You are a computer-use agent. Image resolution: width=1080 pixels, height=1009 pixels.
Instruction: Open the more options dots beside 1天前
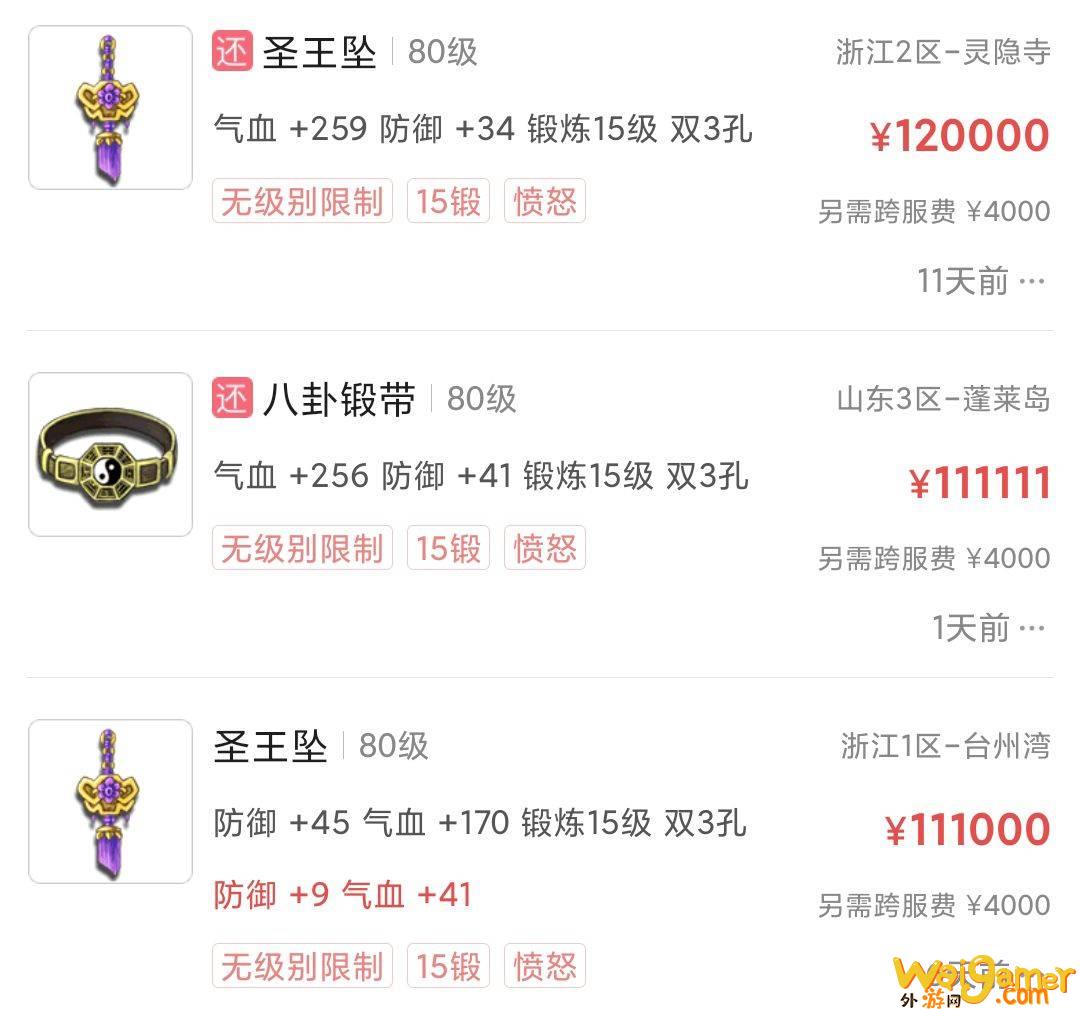[x=1031, y=629]
